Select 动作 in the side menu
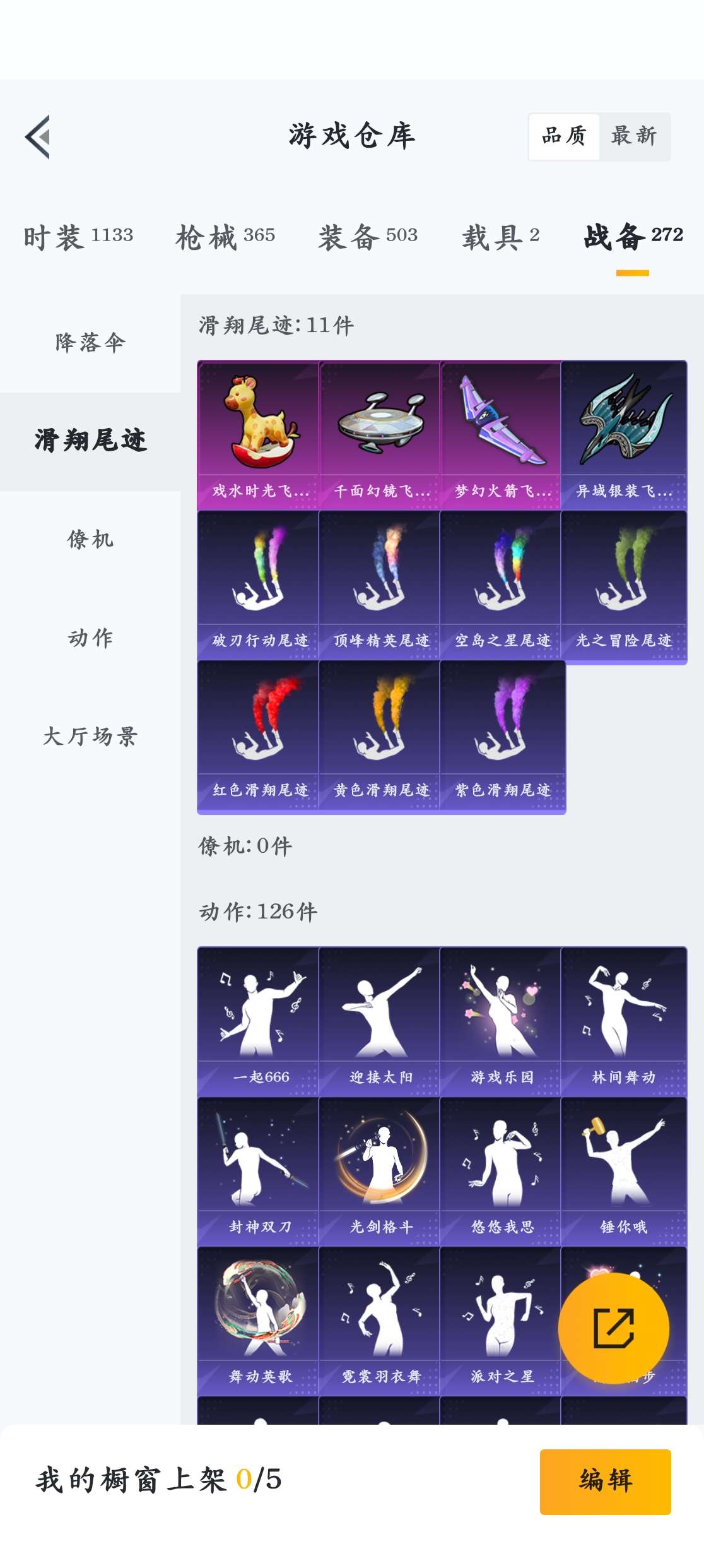 point(90,638)
